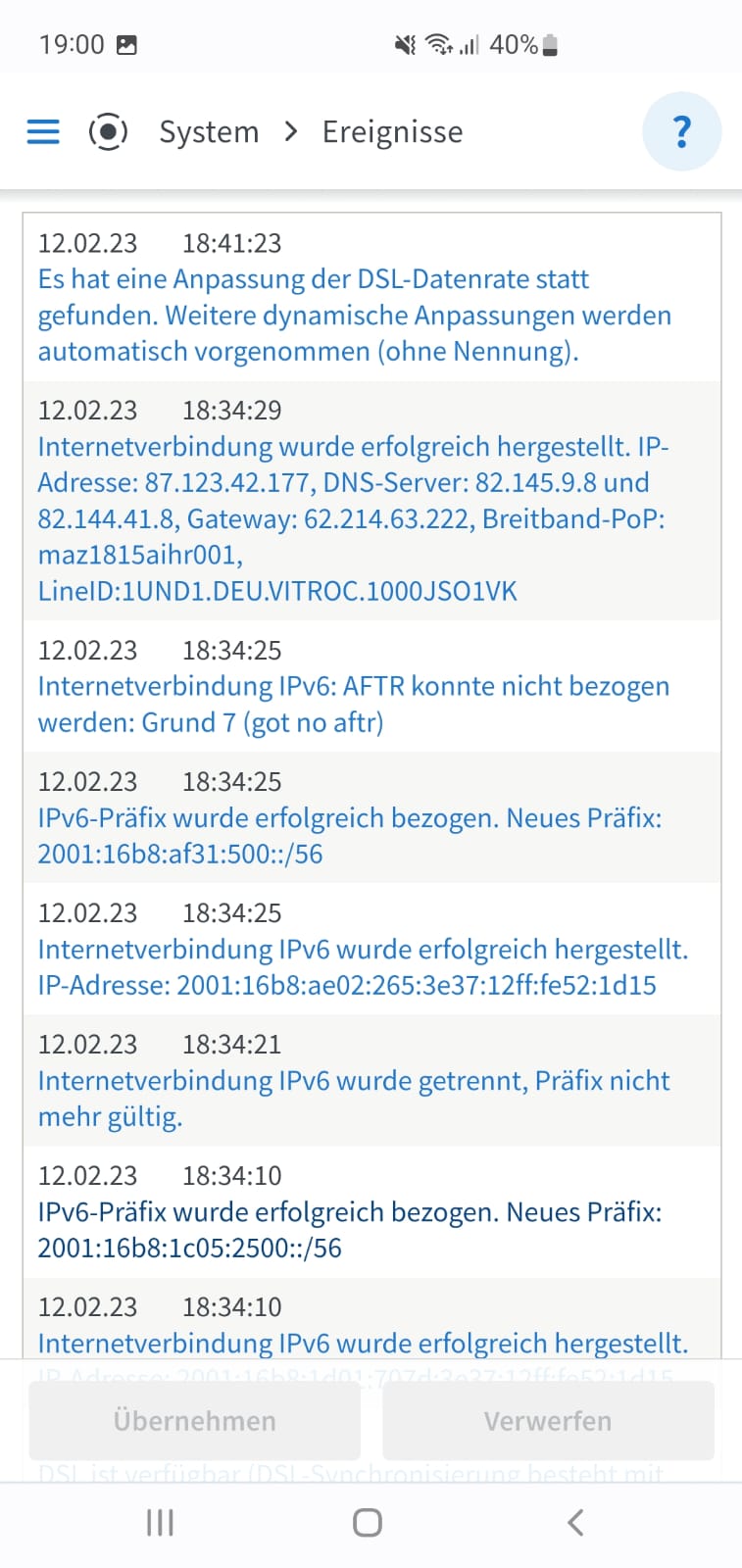Open the hamburger navigation menu
This screenshot has width=742, height=1568.
[x=43, y=131]
